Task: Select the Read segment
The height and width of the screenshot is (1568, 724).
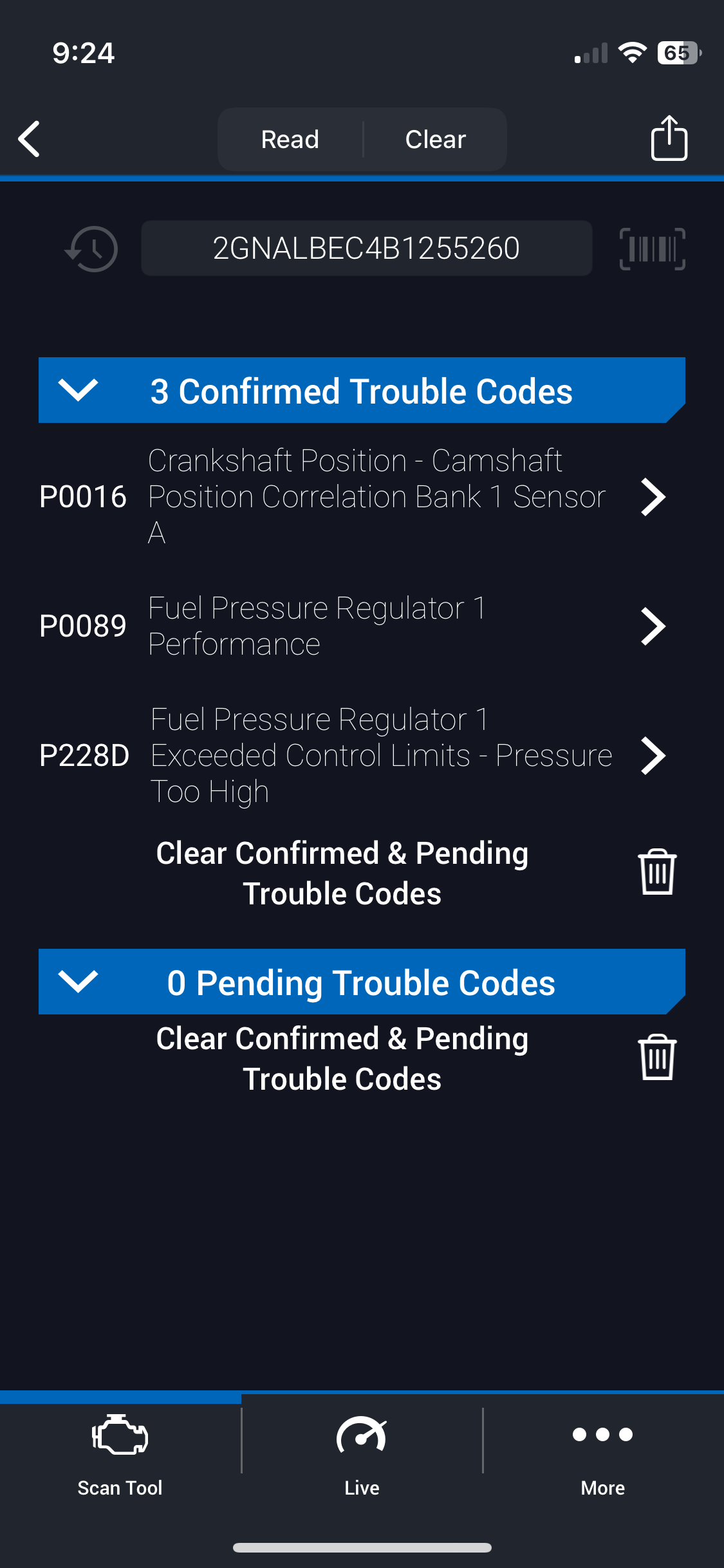Action: point(290,139)
